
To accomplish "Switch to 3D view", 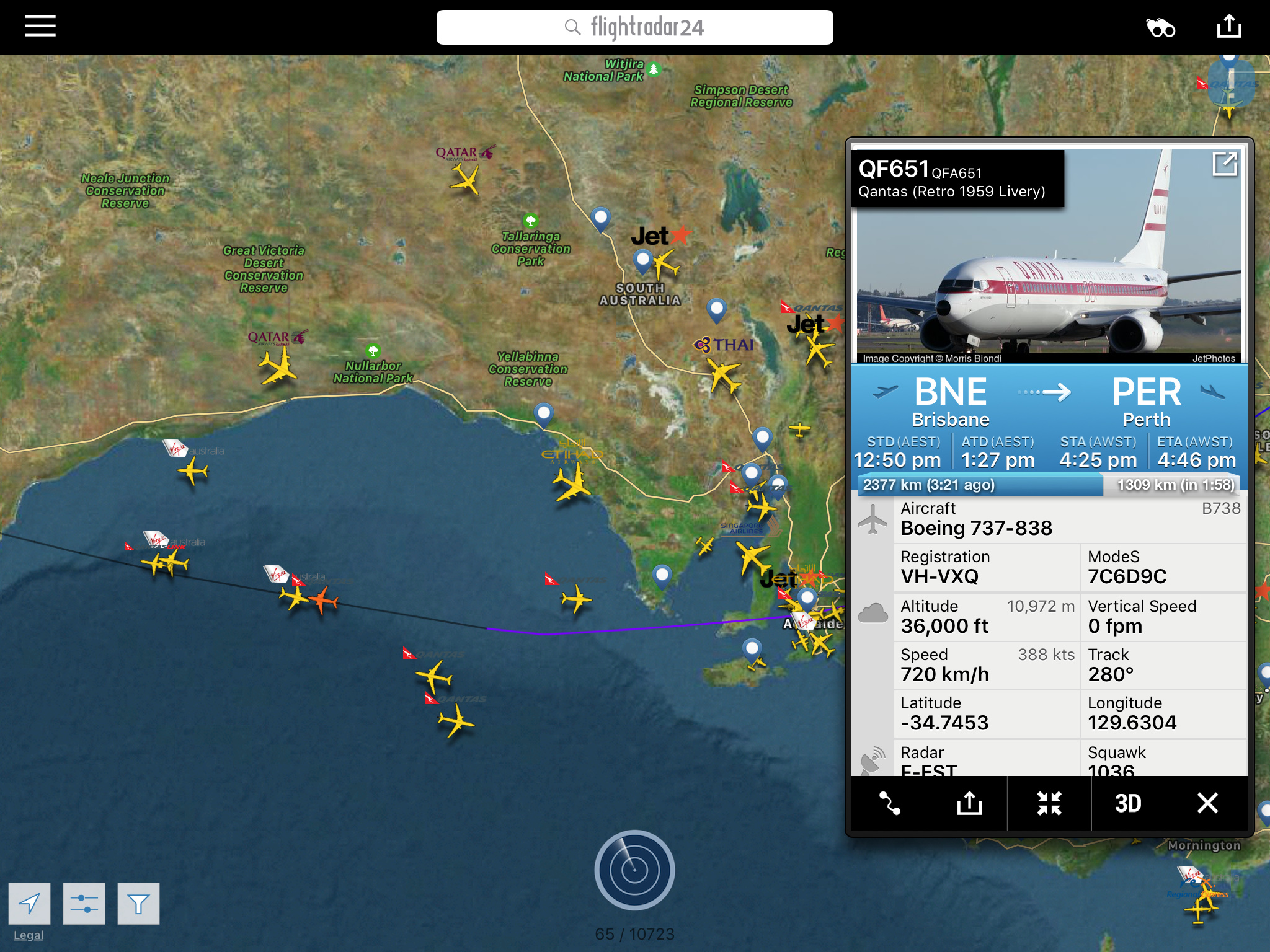I will [x=1128, y=803].
